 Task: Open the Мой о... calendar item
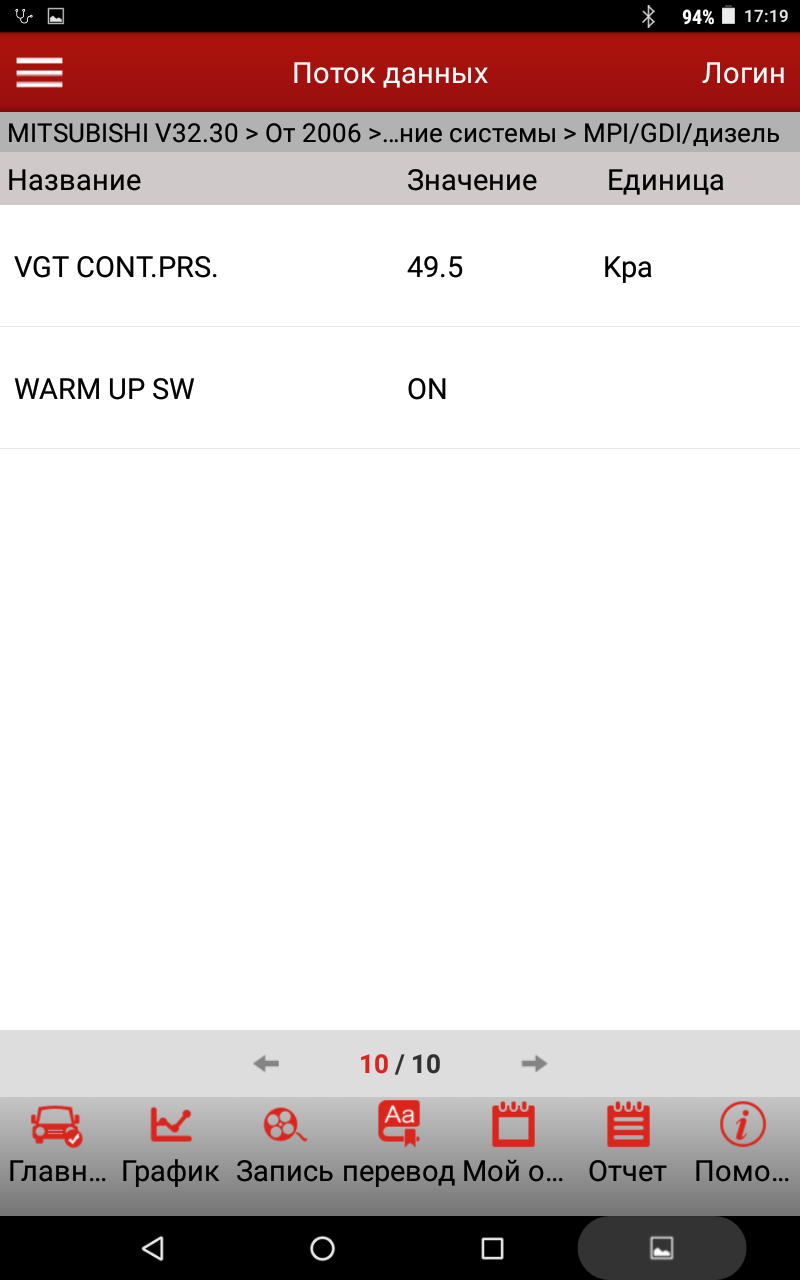513,1145
